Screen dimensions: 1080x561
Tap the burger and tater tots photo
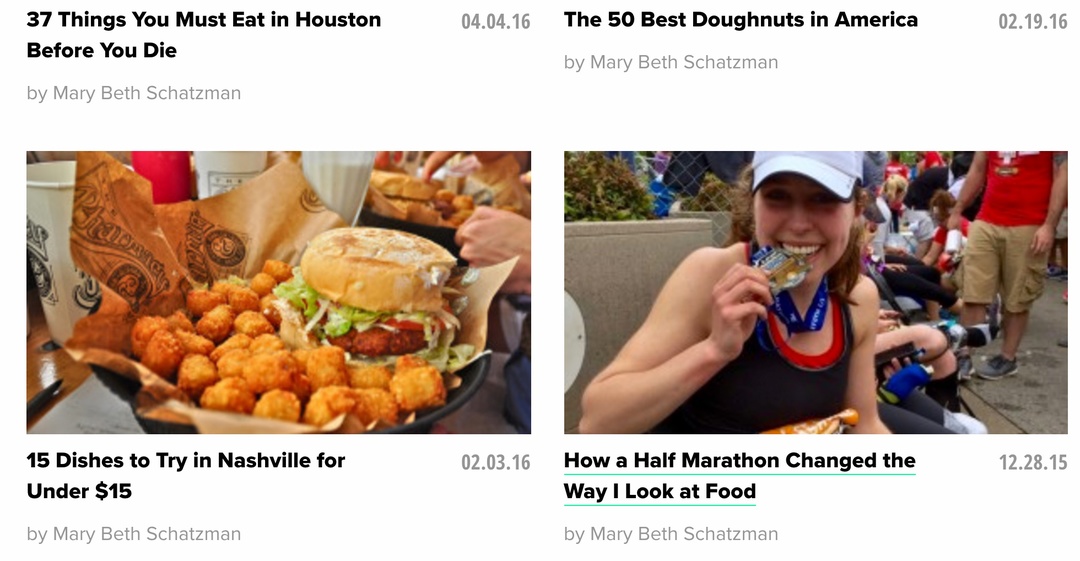[278, 292]
